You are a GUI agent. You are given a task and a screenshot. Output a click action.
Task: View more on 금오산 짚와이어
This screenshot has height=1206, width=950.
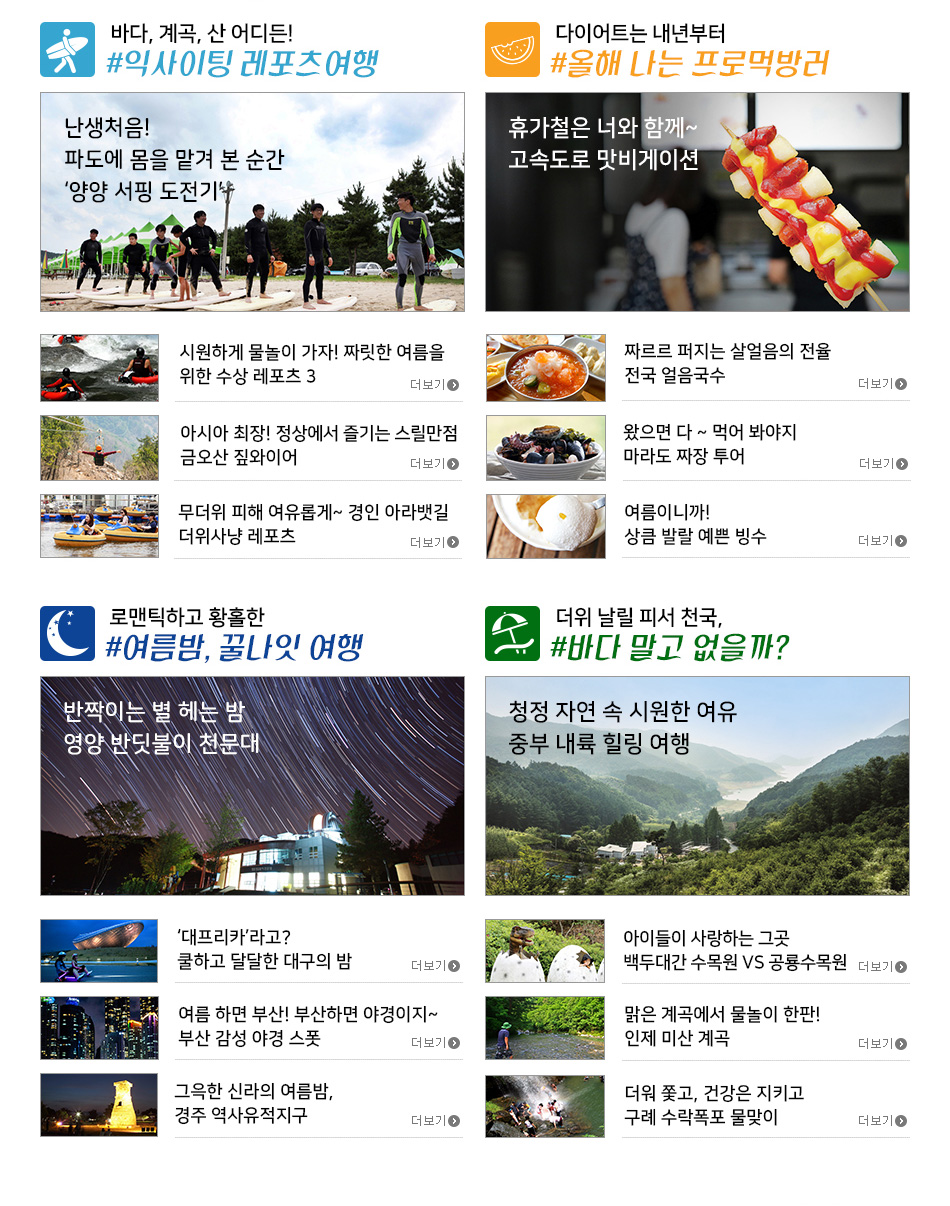point(434,463)
